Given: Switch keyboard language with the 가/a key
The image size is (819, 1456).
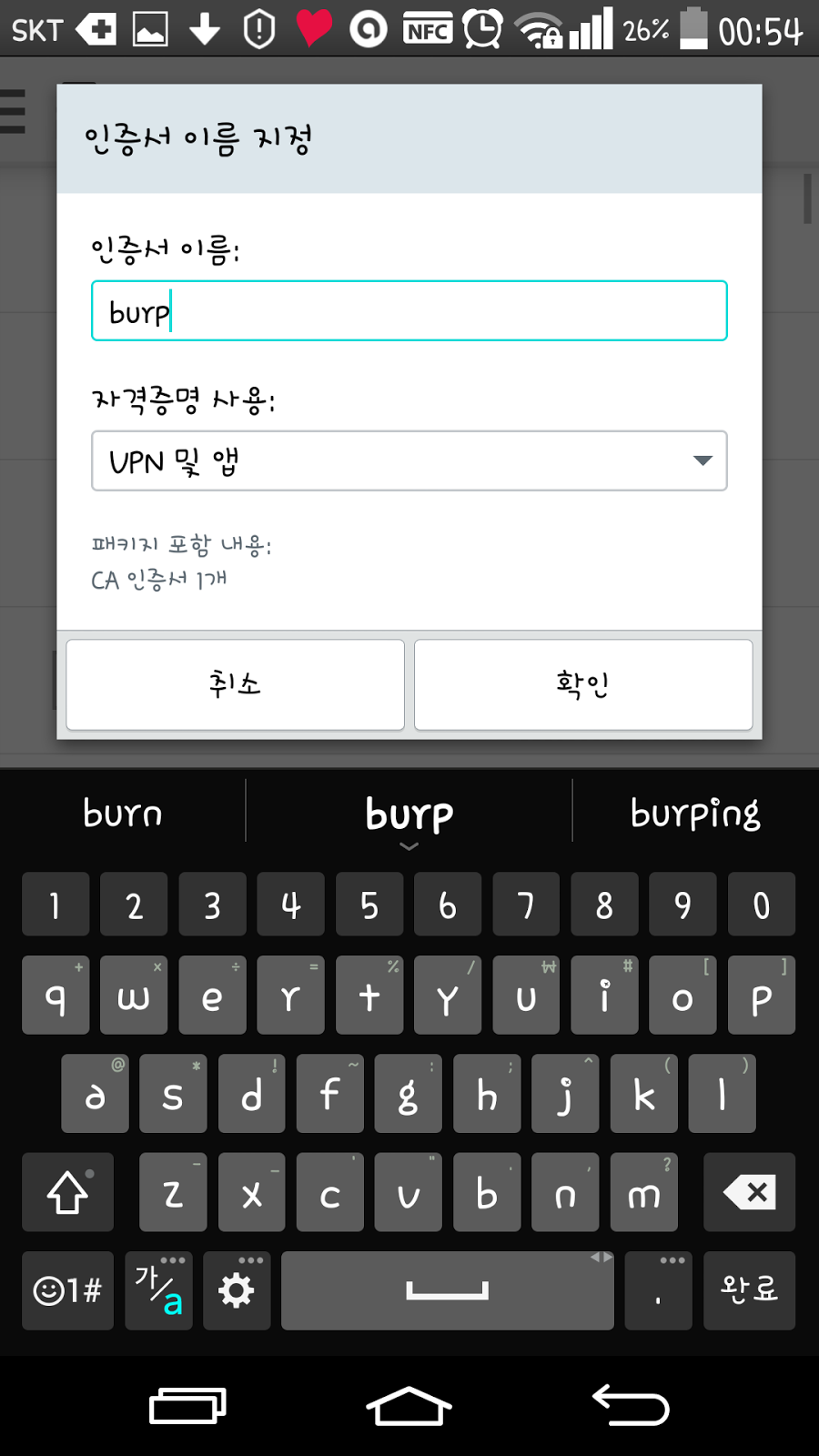Looking at the screenshot, I should point(158,1289).
